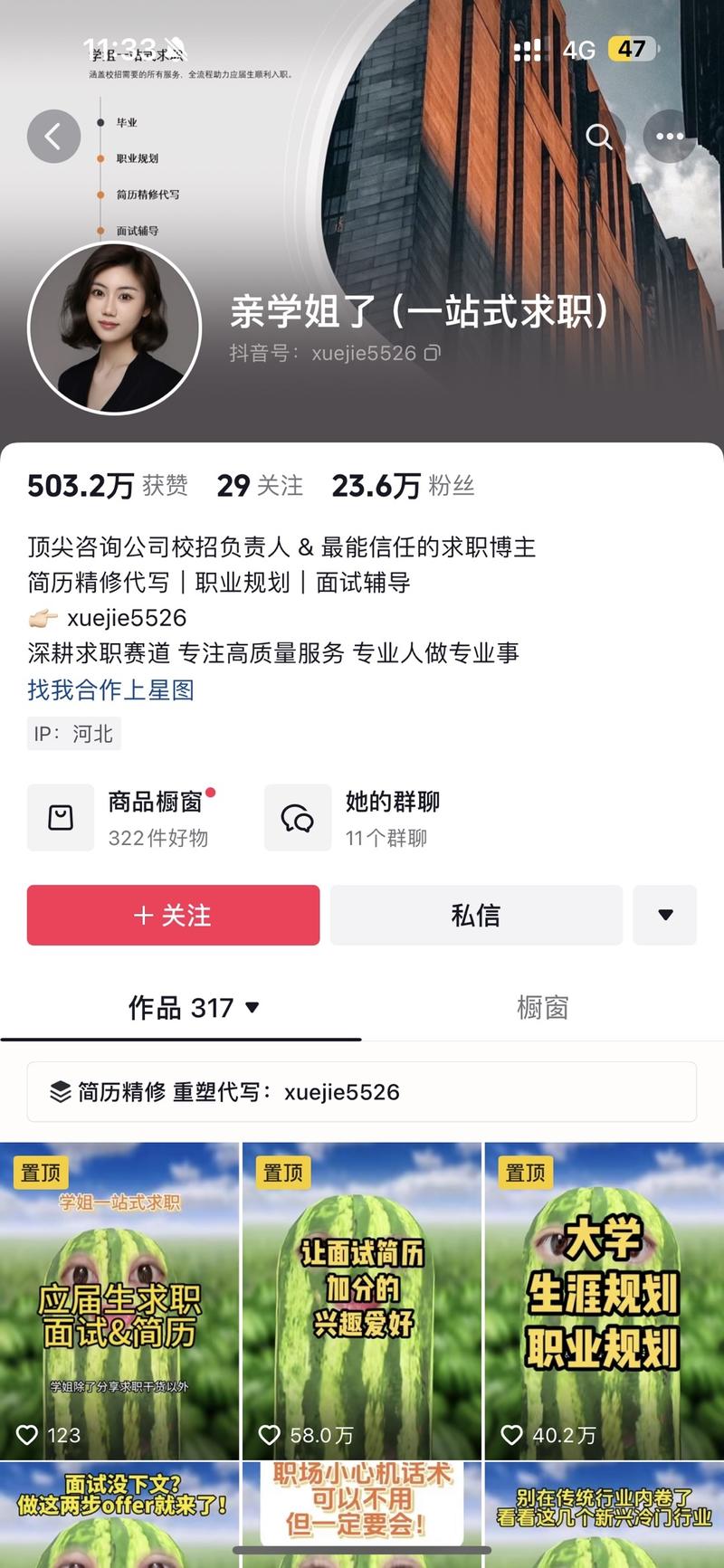Tap the battery indicator showing 47
The height and width of the screenshot is (1568, 724).
point(633,49)
